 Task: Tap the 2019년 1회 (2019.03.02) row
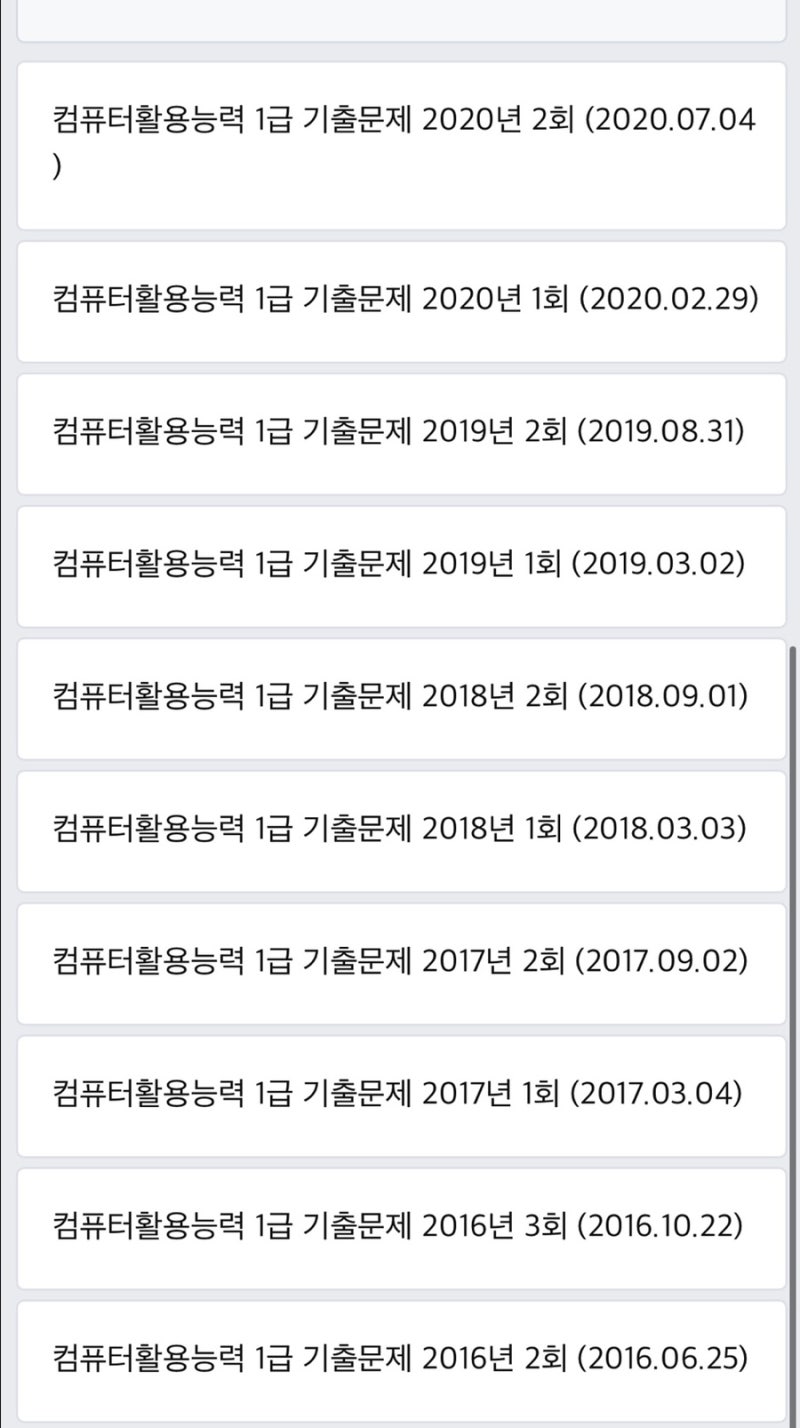(401, 567)
